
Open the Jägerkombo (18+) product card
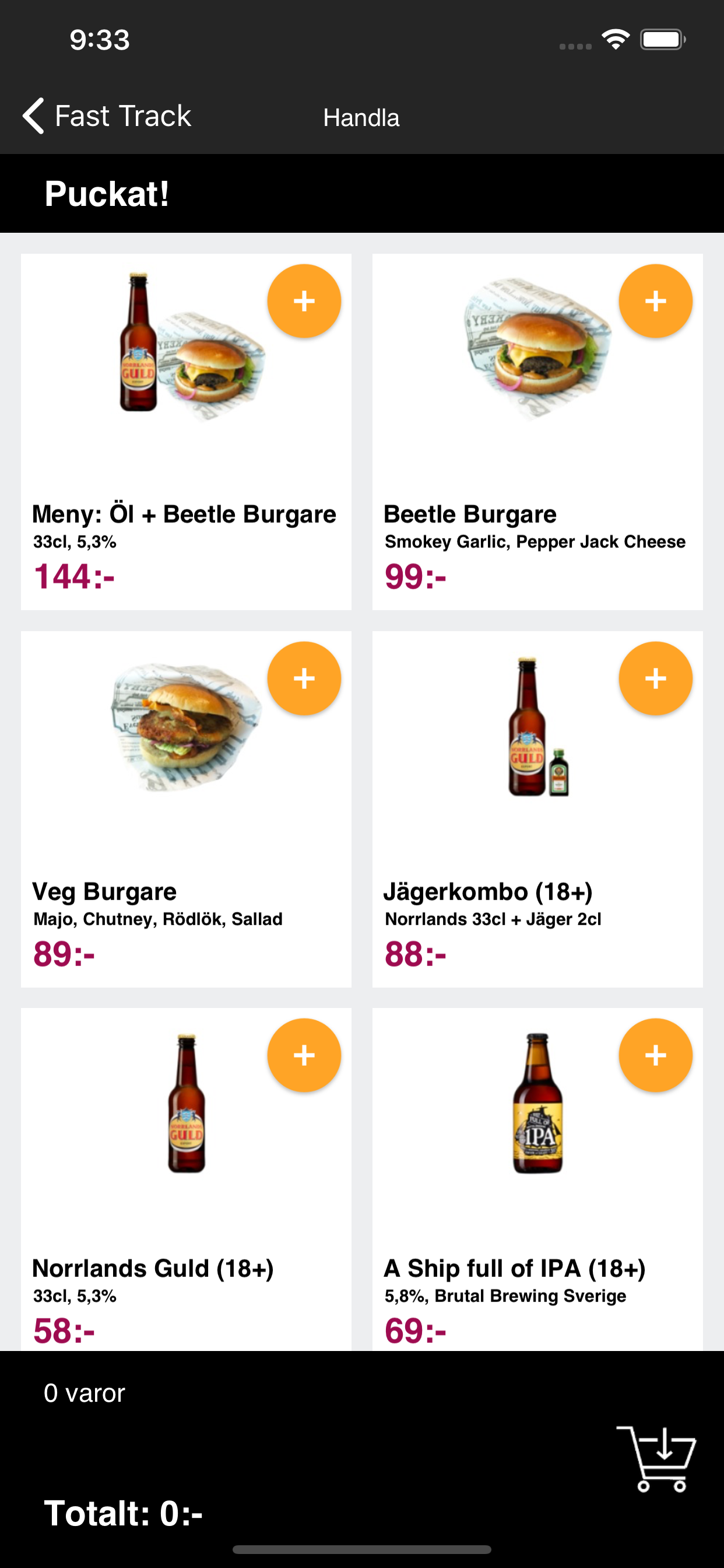click(537, 809)
